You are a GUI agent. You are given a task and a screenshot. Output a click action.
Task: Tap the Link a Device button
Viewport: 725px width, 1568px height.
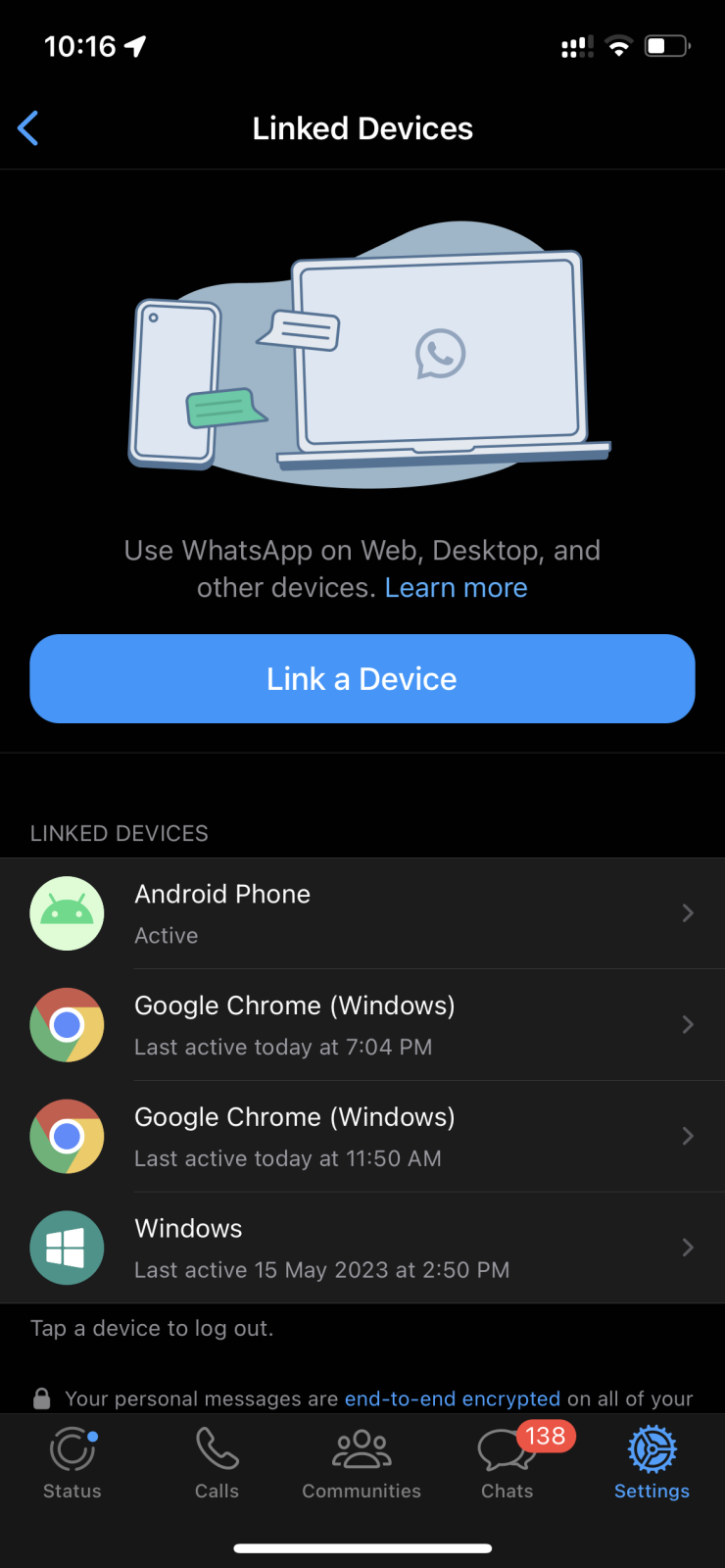click(362, 678)
